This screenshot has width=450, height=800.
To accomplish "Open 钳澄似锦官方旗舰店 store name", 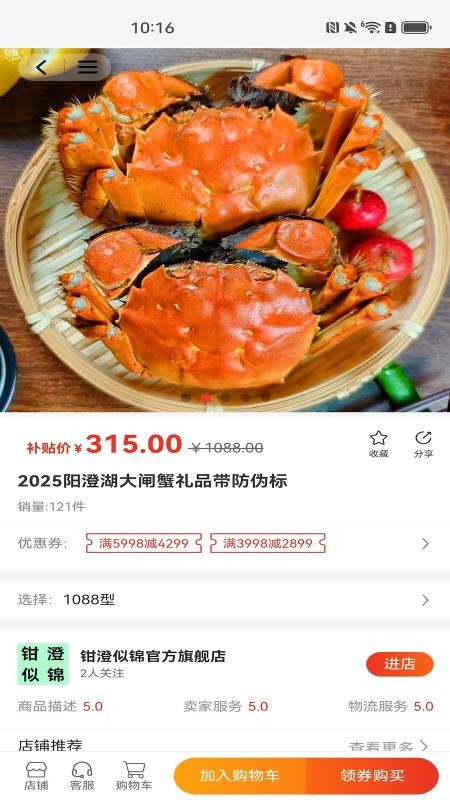I will point(153,656).
